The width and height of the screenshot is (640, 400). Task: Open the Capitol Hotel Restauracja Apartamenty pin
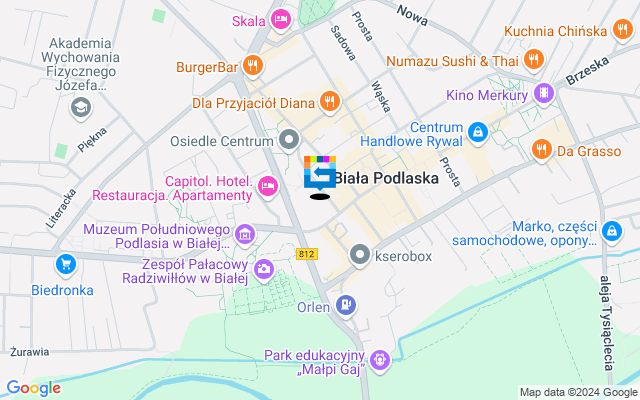267,185
